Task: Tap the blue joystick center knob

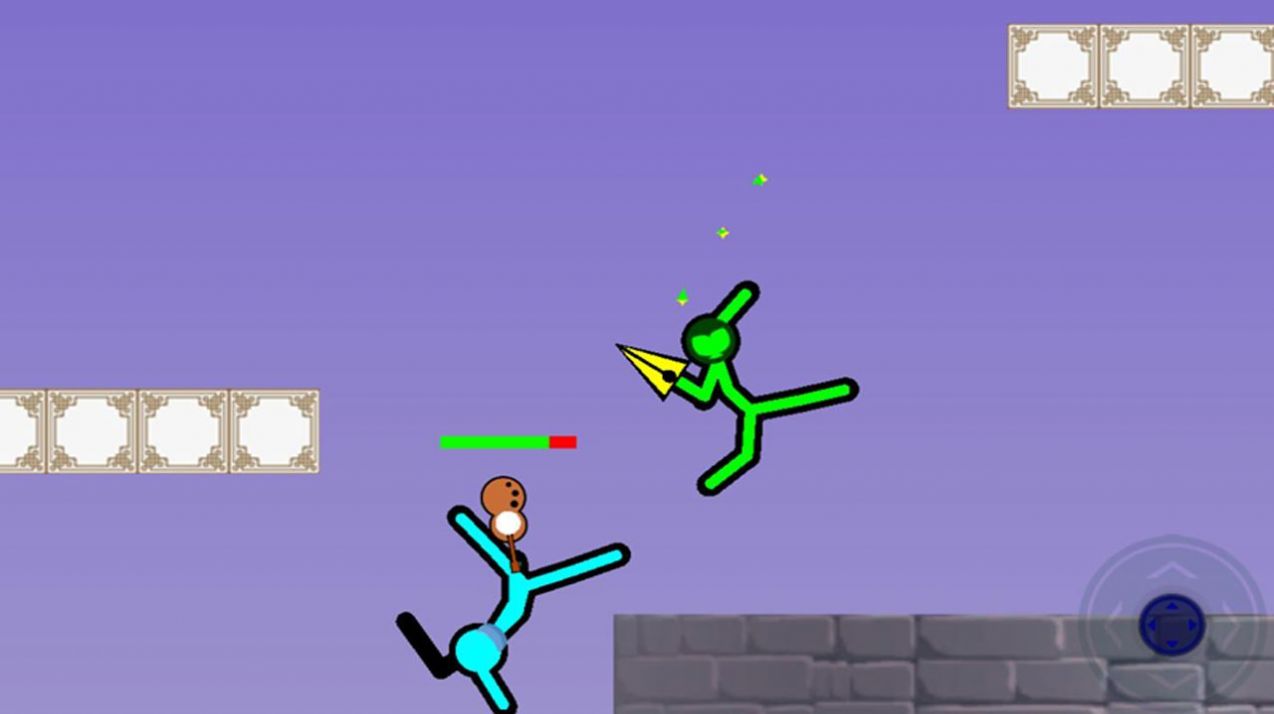Action: click(1172, 625)
